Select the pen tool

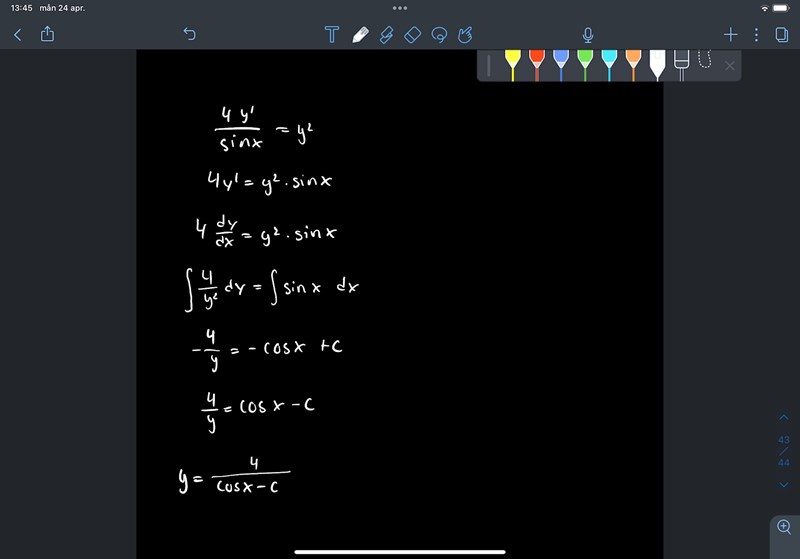(360, 35)
